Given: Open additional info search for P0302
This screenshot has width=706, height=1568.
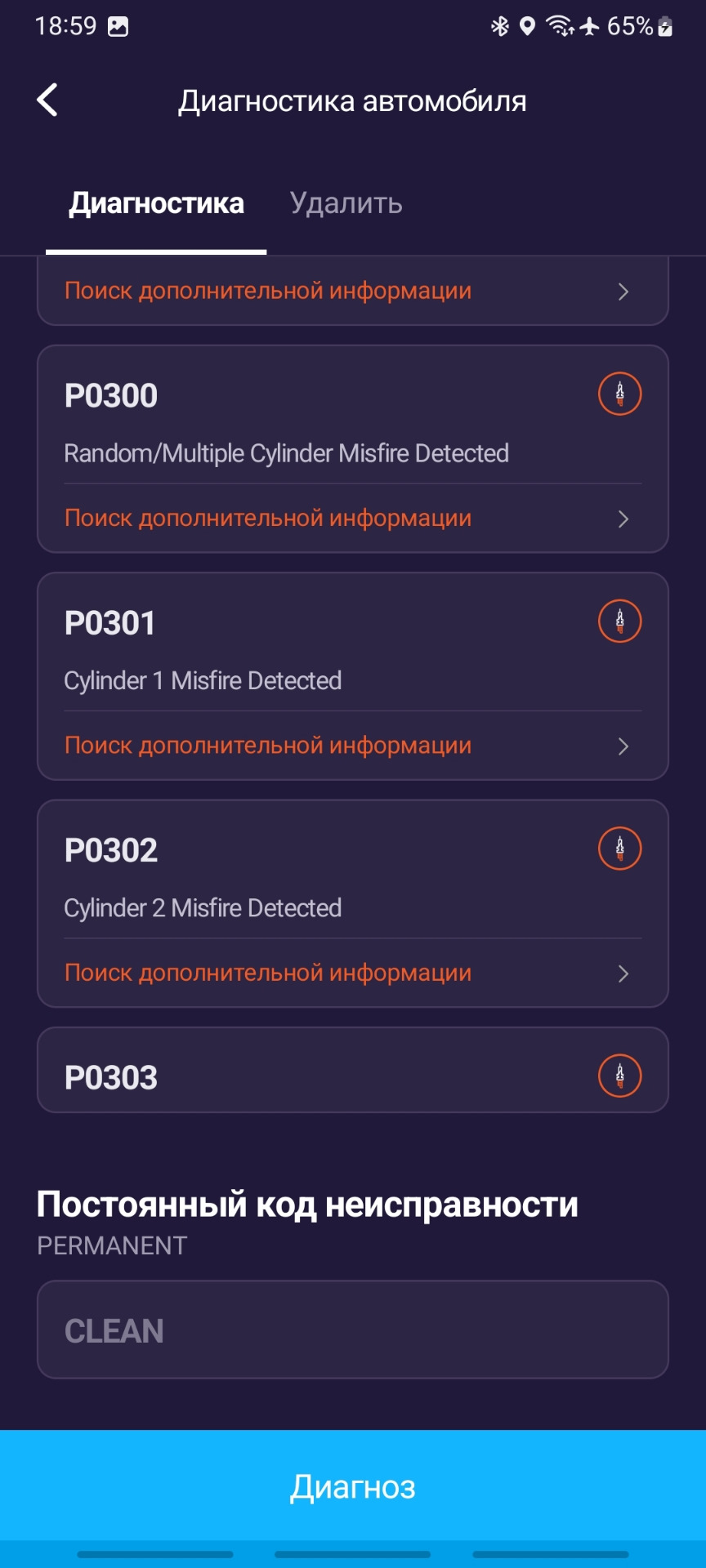Looking at the screenshot, I should point(351,973).
